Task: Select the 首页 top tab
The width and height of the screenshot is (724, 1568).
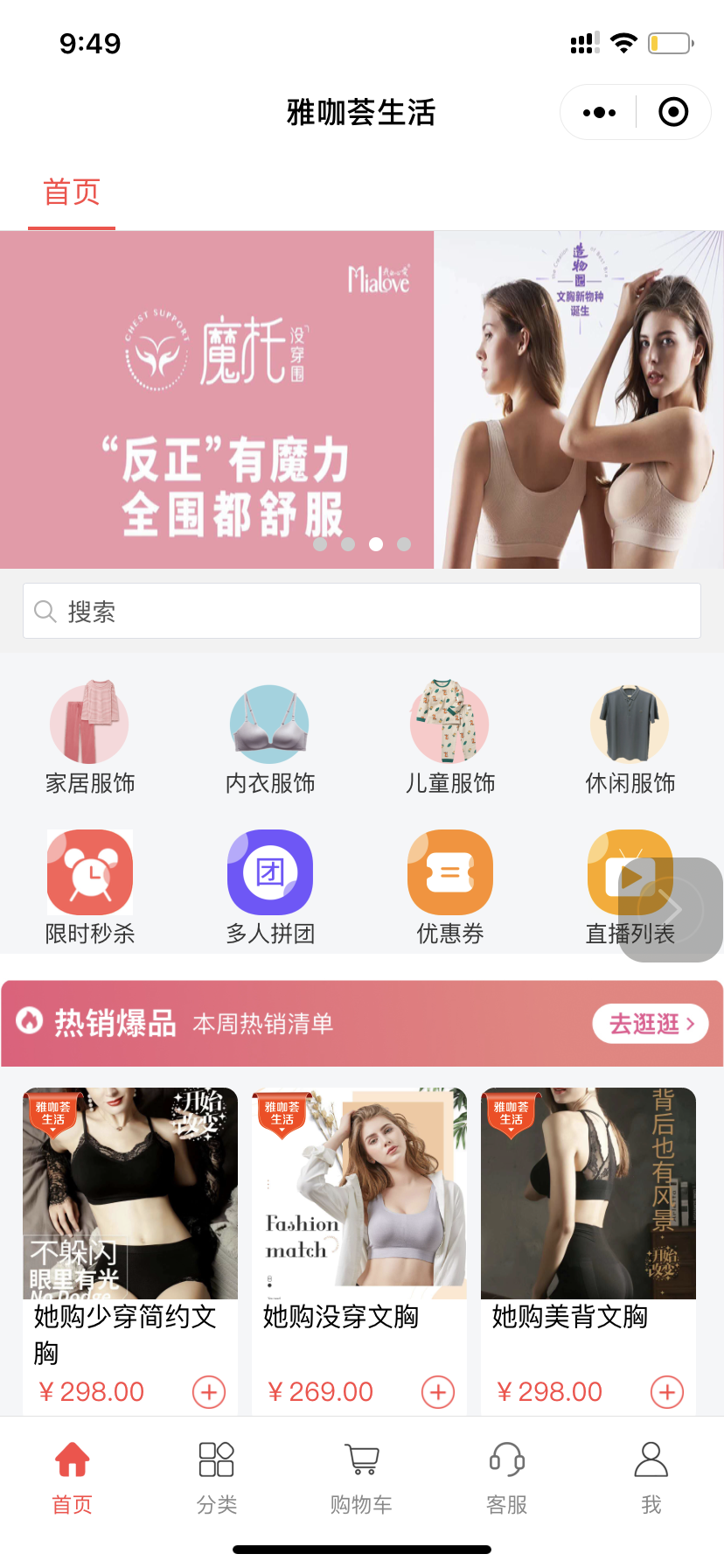Action: 72,192
